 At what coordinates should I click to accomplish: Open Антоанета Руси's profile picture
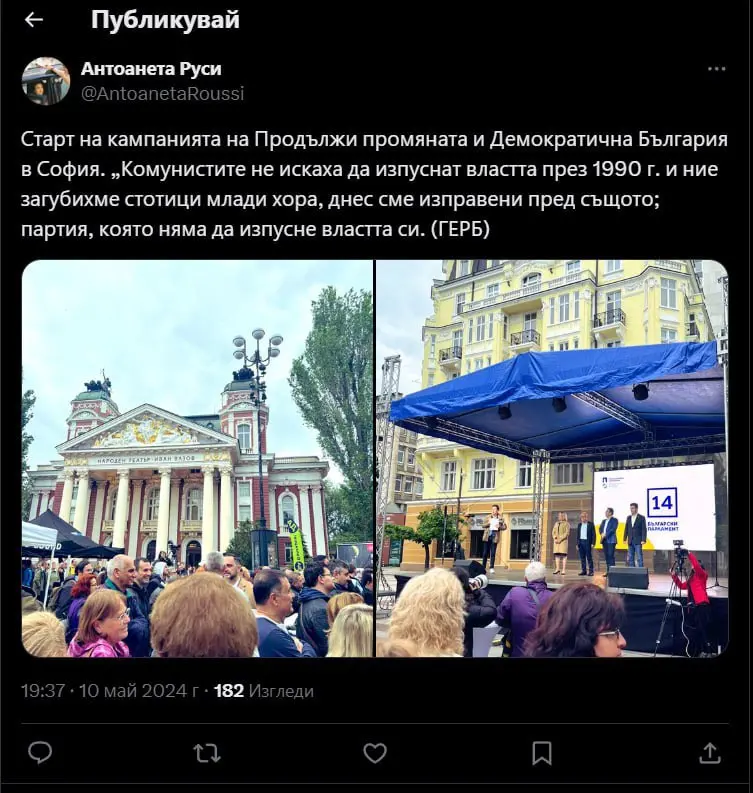tap(46, 81)
